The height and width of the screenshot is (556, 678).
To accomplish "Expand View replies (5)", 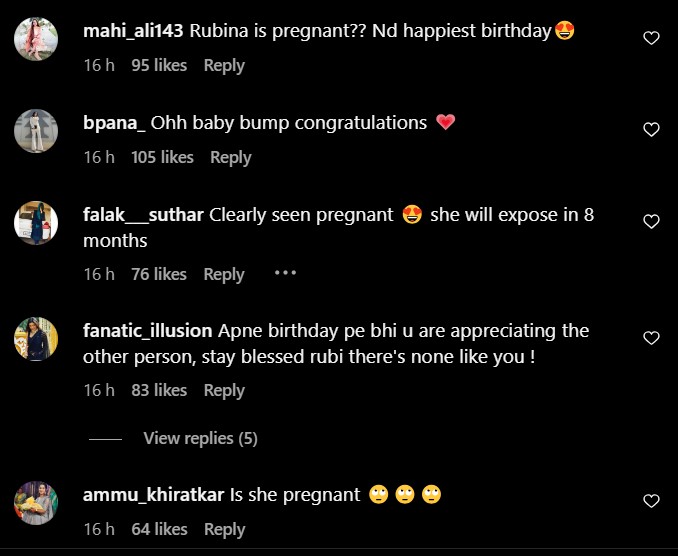I will pos(200,438).
